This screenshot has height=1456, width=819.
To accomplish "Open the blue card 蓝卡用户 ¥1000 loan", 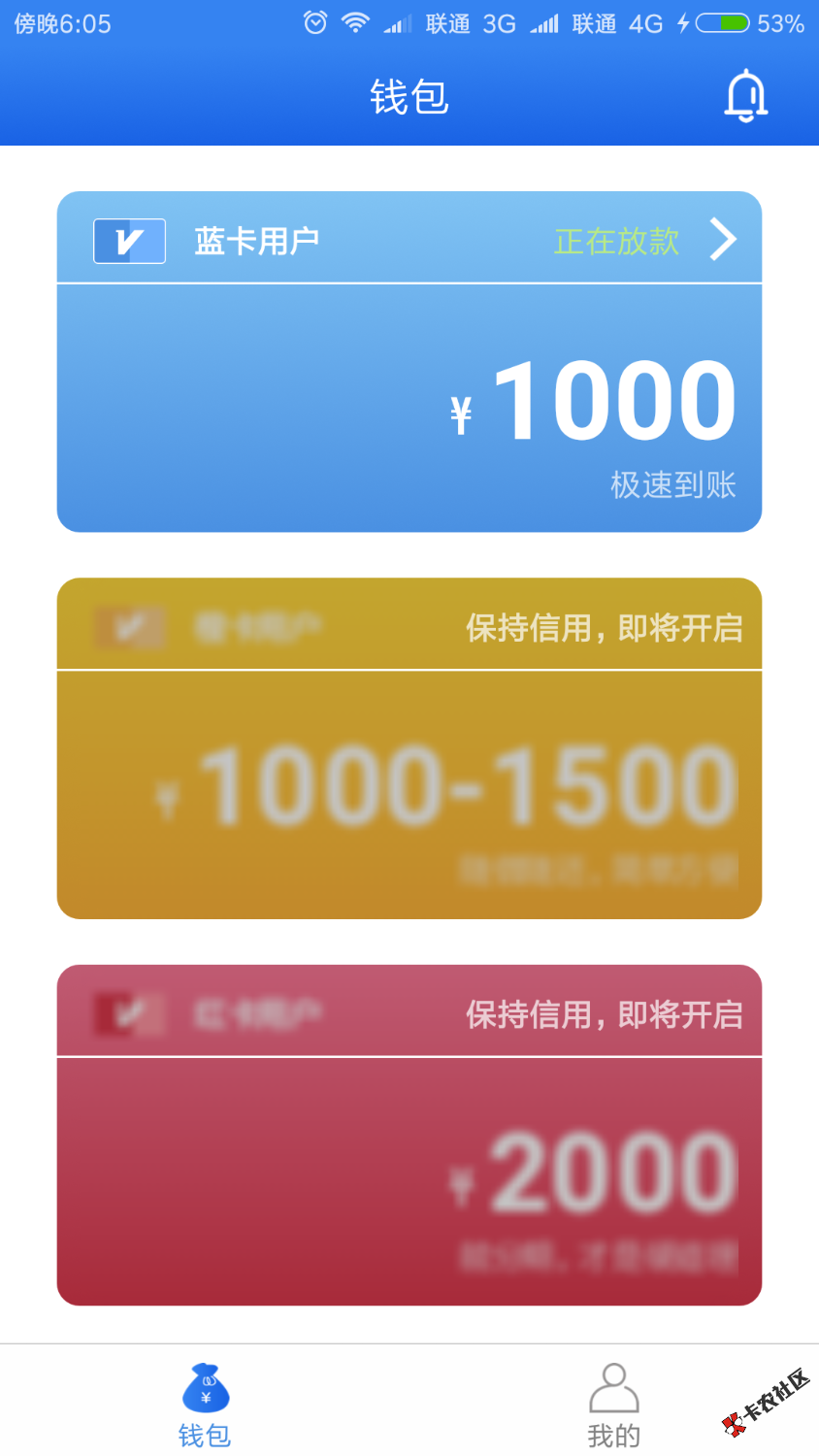I will (x=409, y=408).
